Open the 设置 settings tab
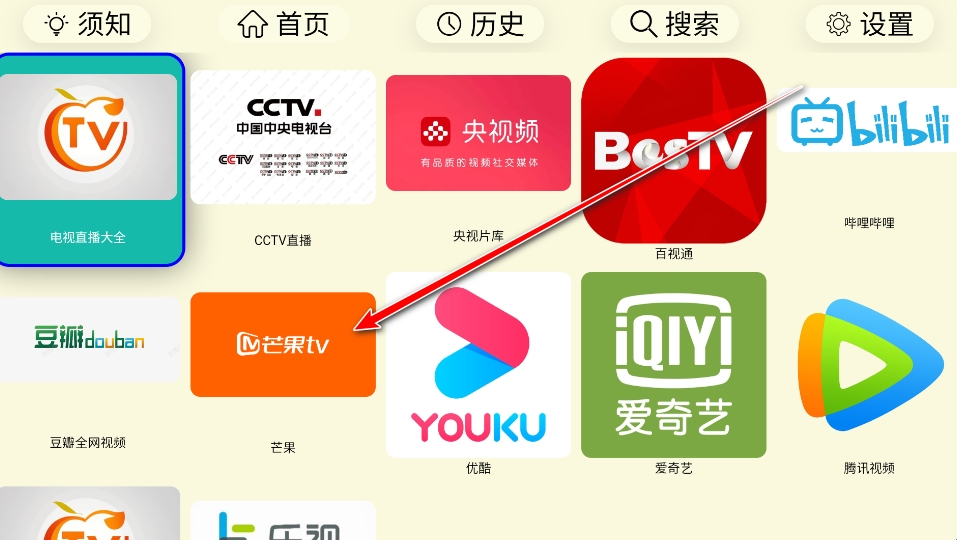The width and height of the screenshot is (957, 540). click(869, 24)
